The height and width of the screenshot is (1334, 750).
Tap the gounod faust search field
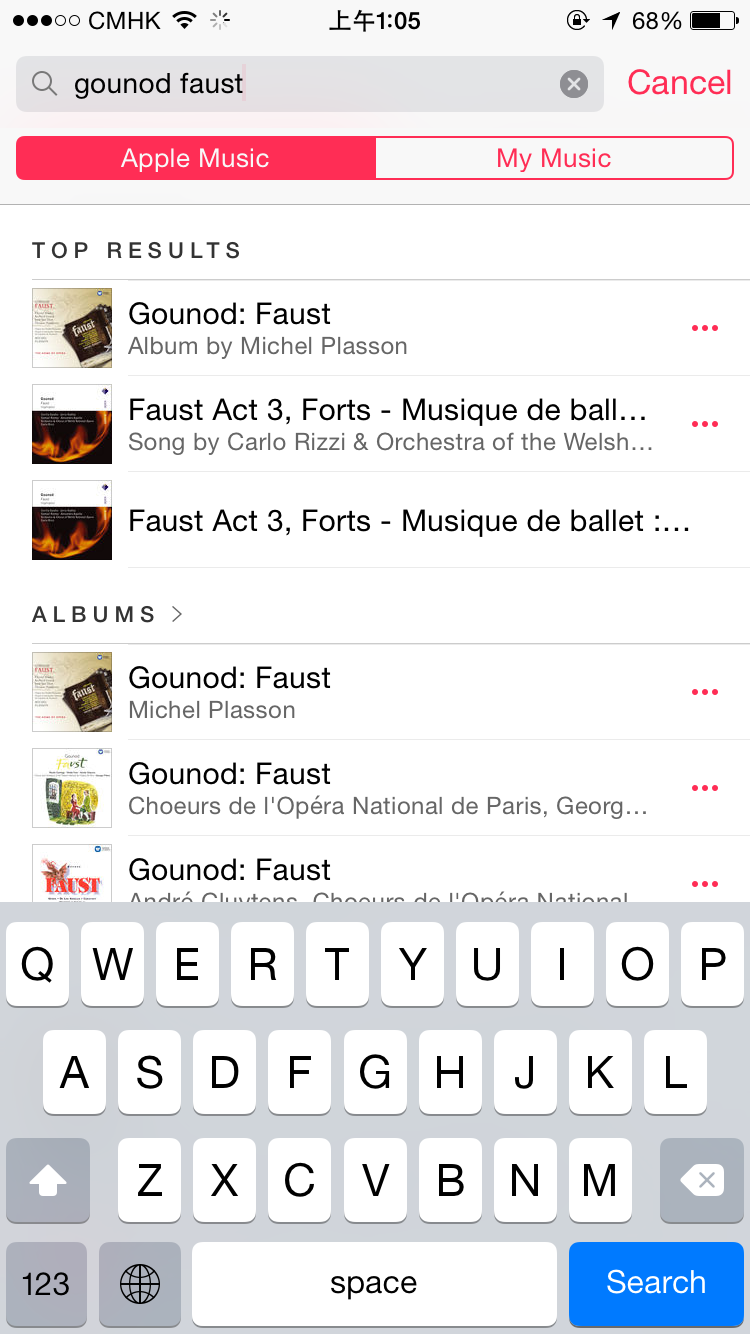(300, 84)
